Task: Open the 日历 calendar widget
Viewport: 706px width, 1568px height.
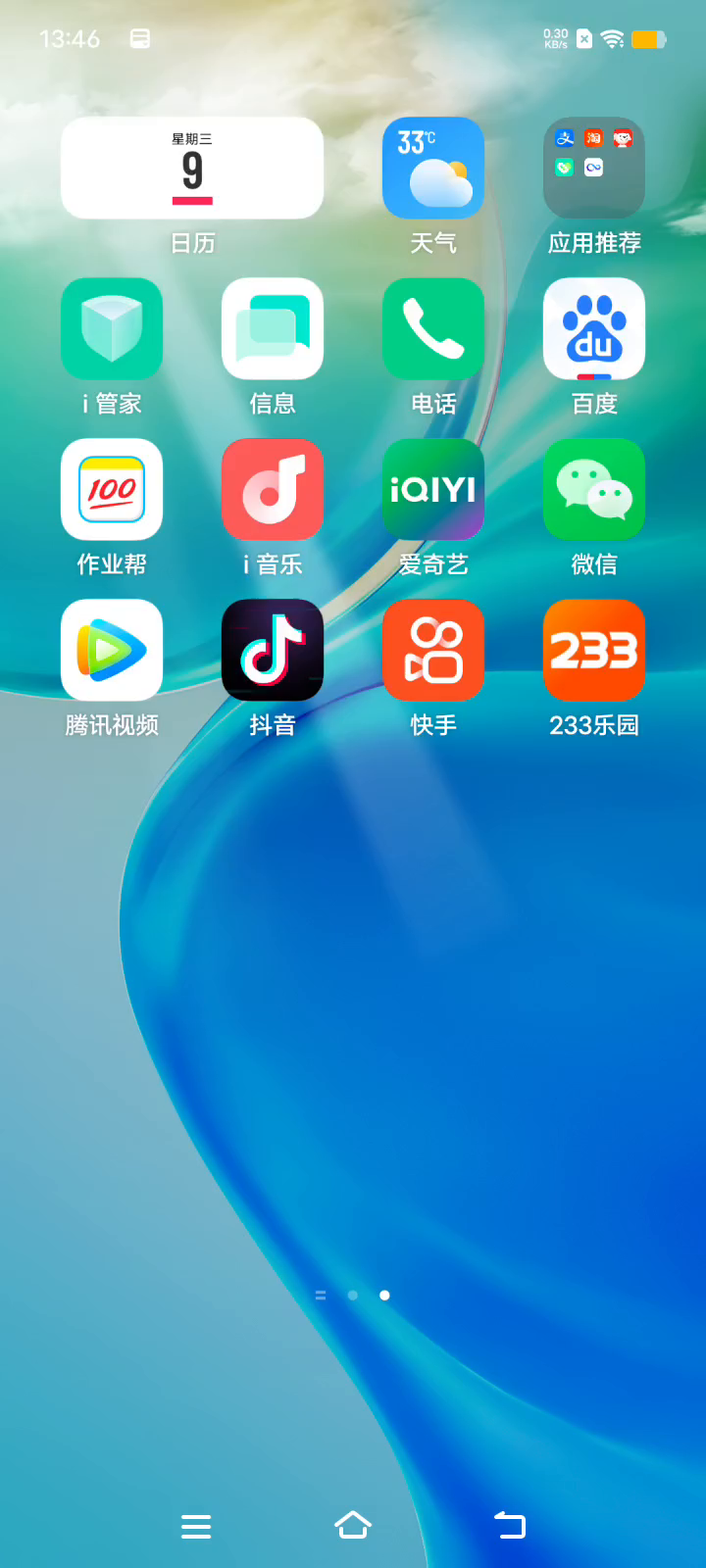Action: pyautogui.click(x=192, y=169)
